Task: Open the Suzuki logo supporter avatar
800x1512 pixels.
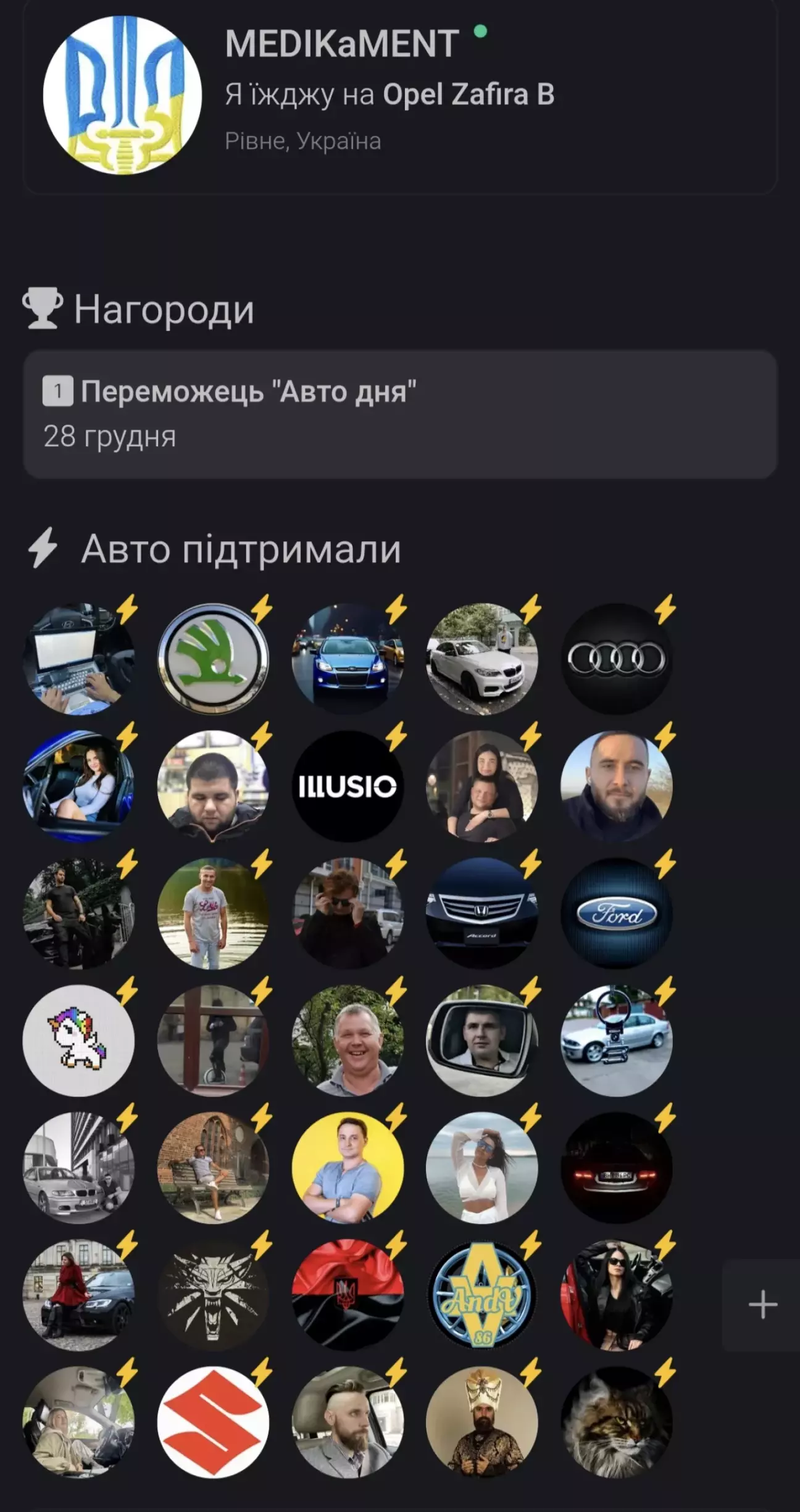Action: 213,1422
